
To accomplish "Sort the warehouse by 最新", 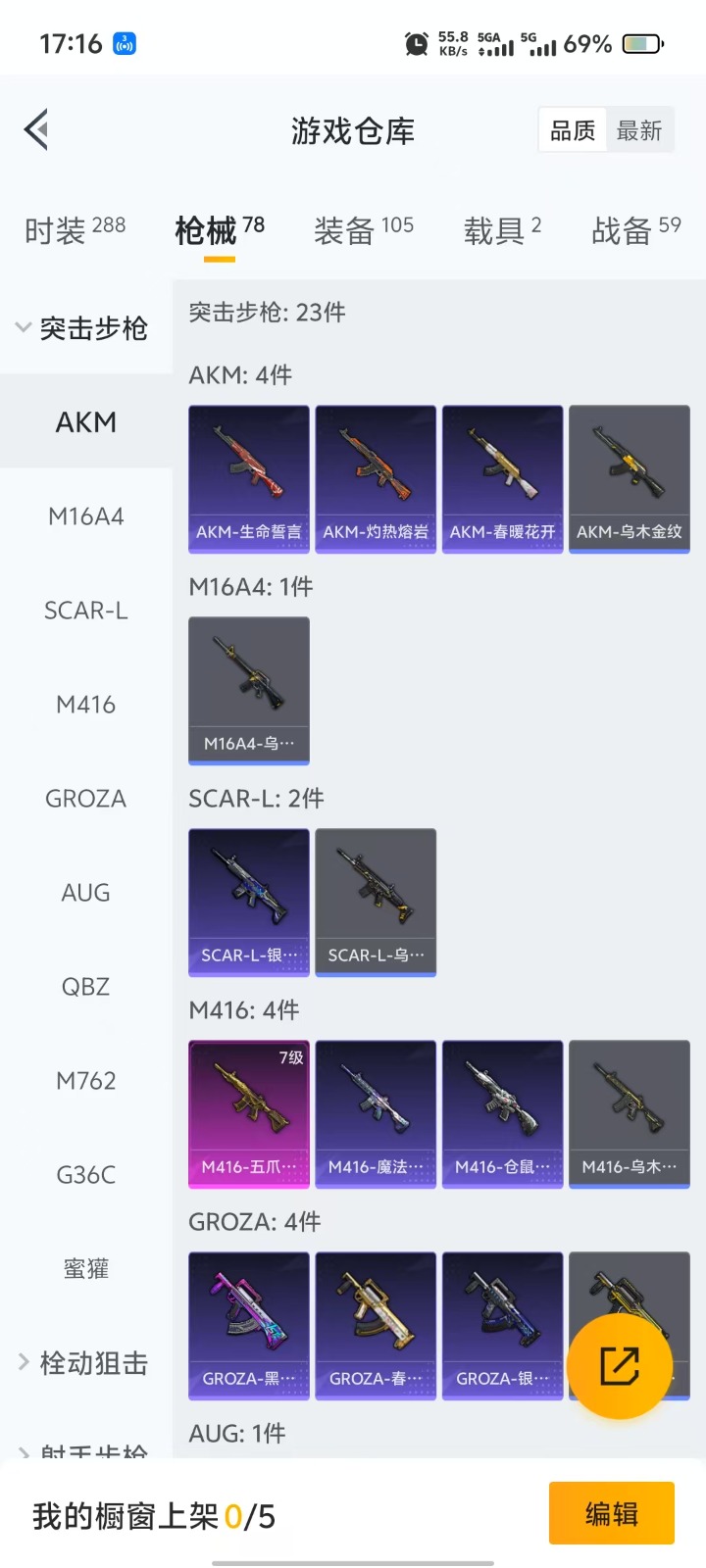I will click(639, 130).
